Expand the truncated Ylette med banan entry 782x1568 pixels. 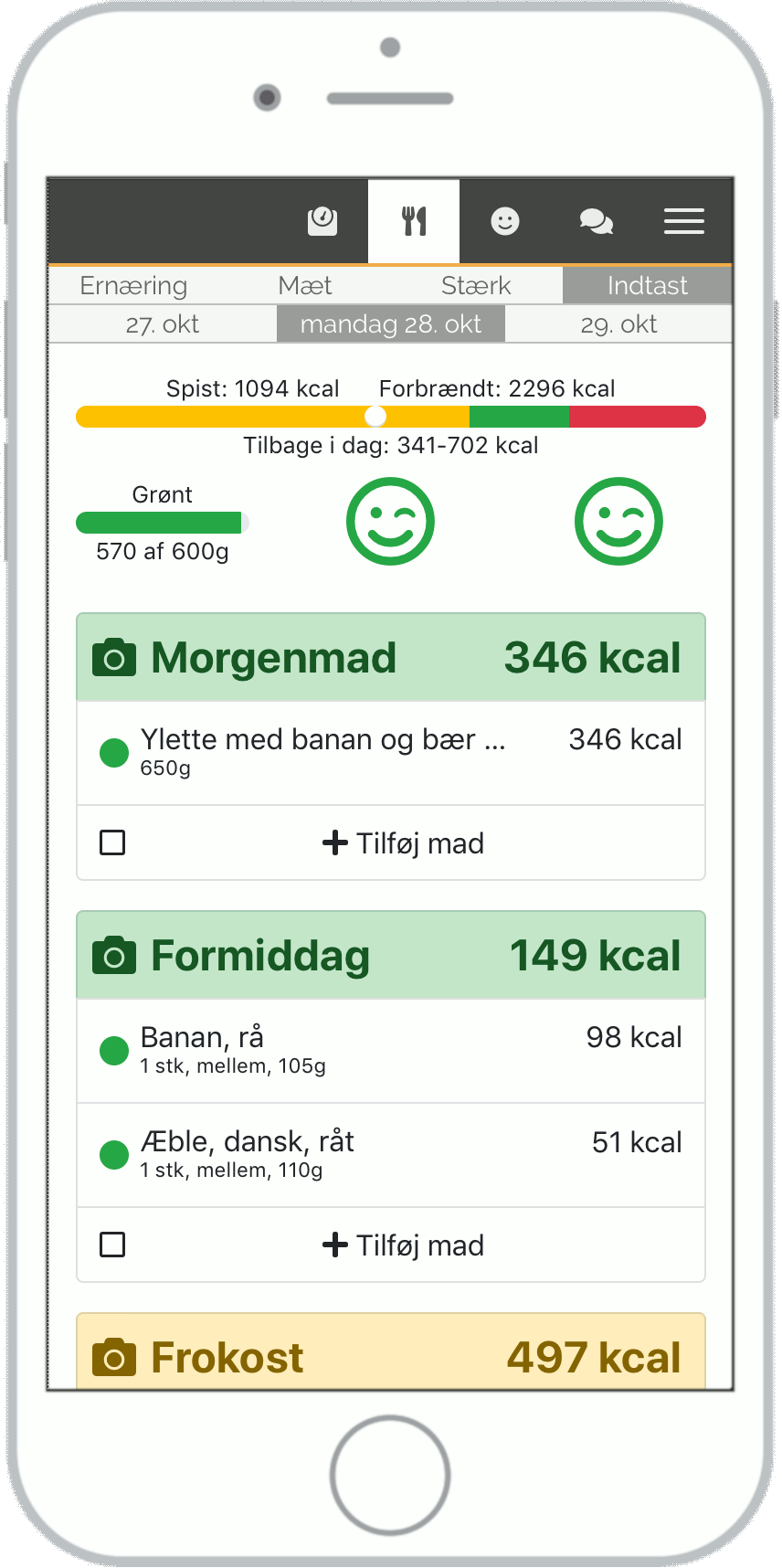tap(323, 738)
